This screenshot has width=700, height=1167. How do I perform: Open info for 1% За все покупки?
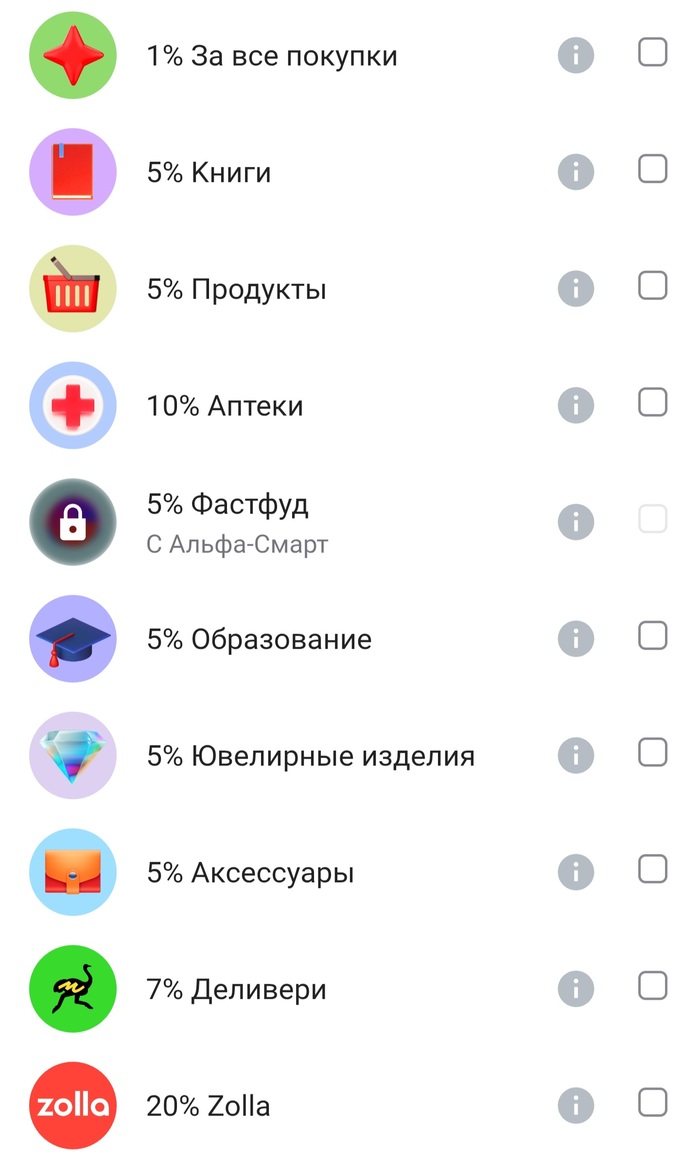(x=576, y=56)
